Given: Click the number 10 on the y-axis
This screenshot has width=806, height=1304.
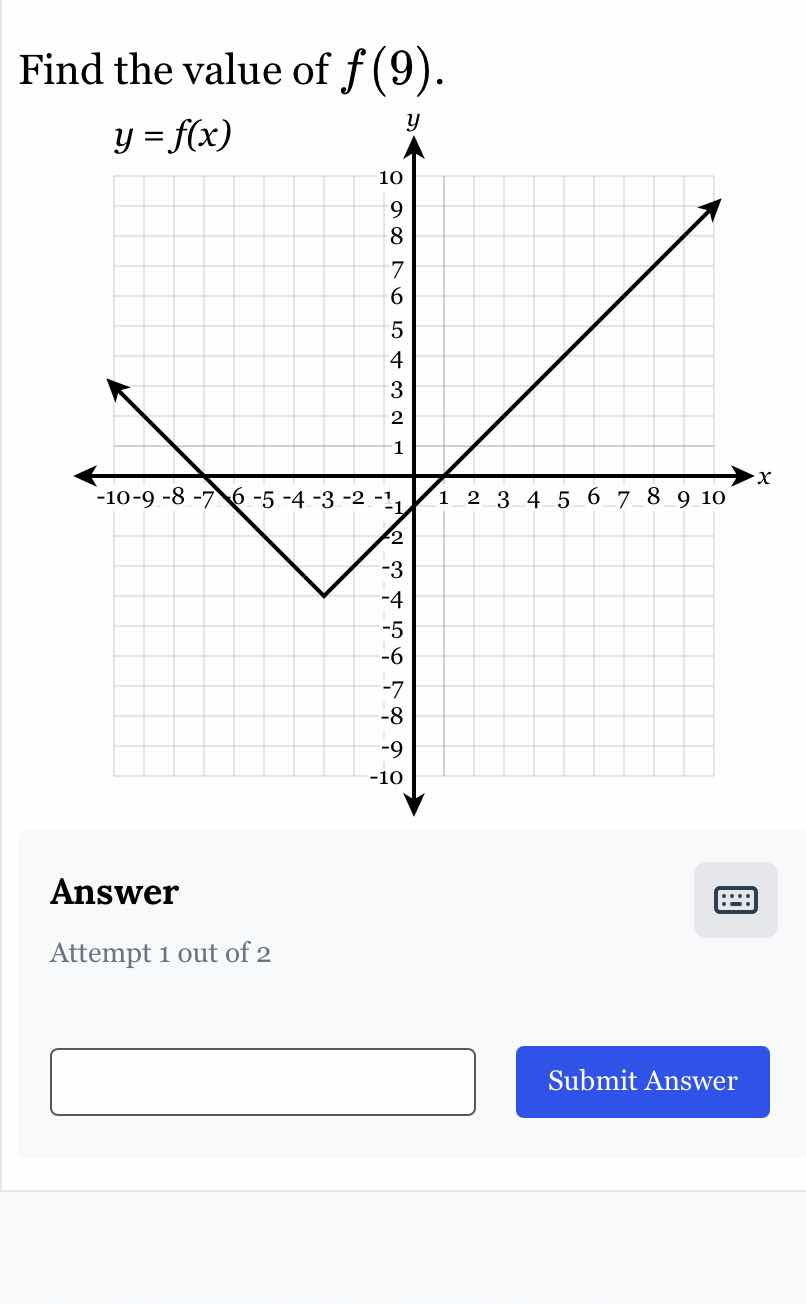Looking at the screenshot, I should (388, 177).
